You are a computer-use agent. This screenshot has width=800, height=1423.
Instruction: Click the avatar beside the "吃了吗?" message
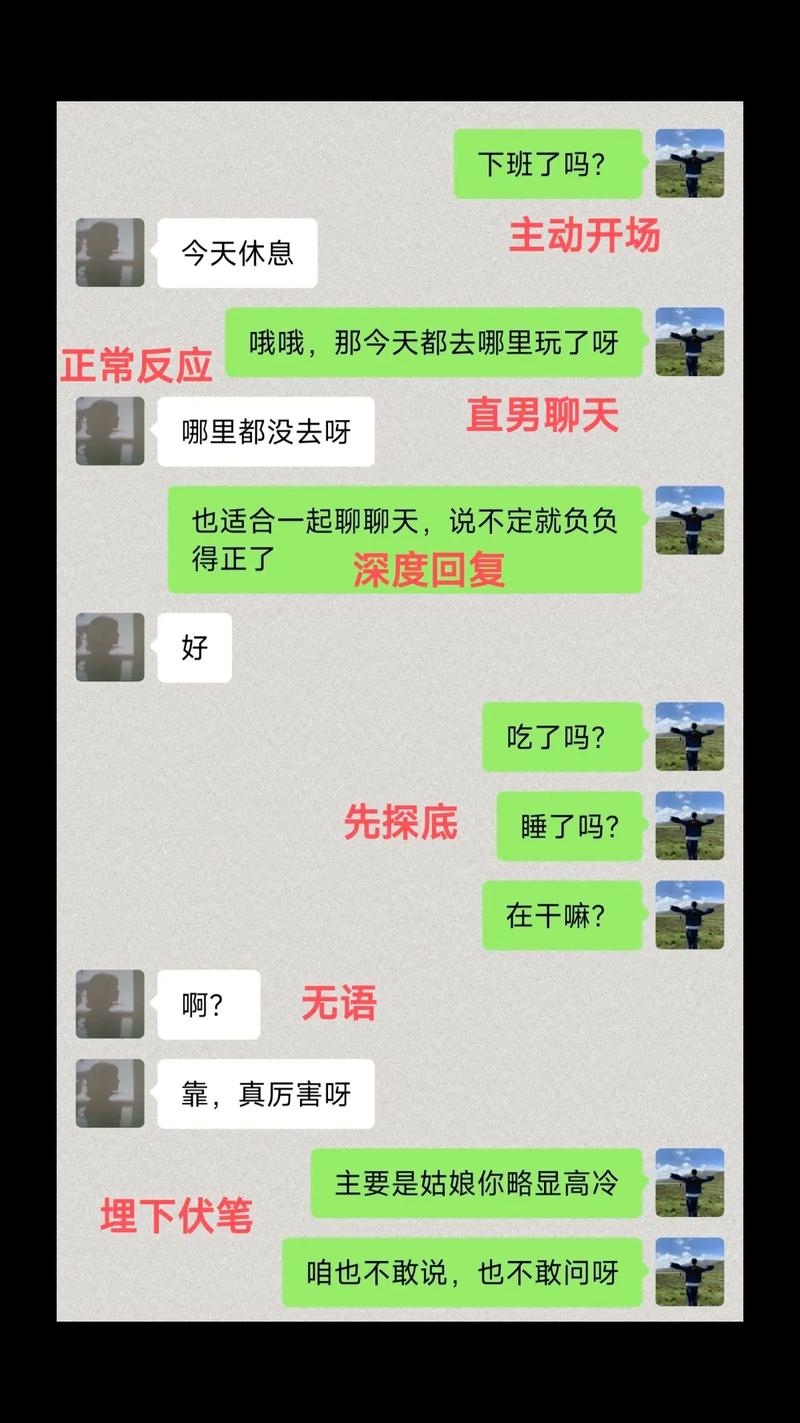pyautogui.click(x=689, y=733)
